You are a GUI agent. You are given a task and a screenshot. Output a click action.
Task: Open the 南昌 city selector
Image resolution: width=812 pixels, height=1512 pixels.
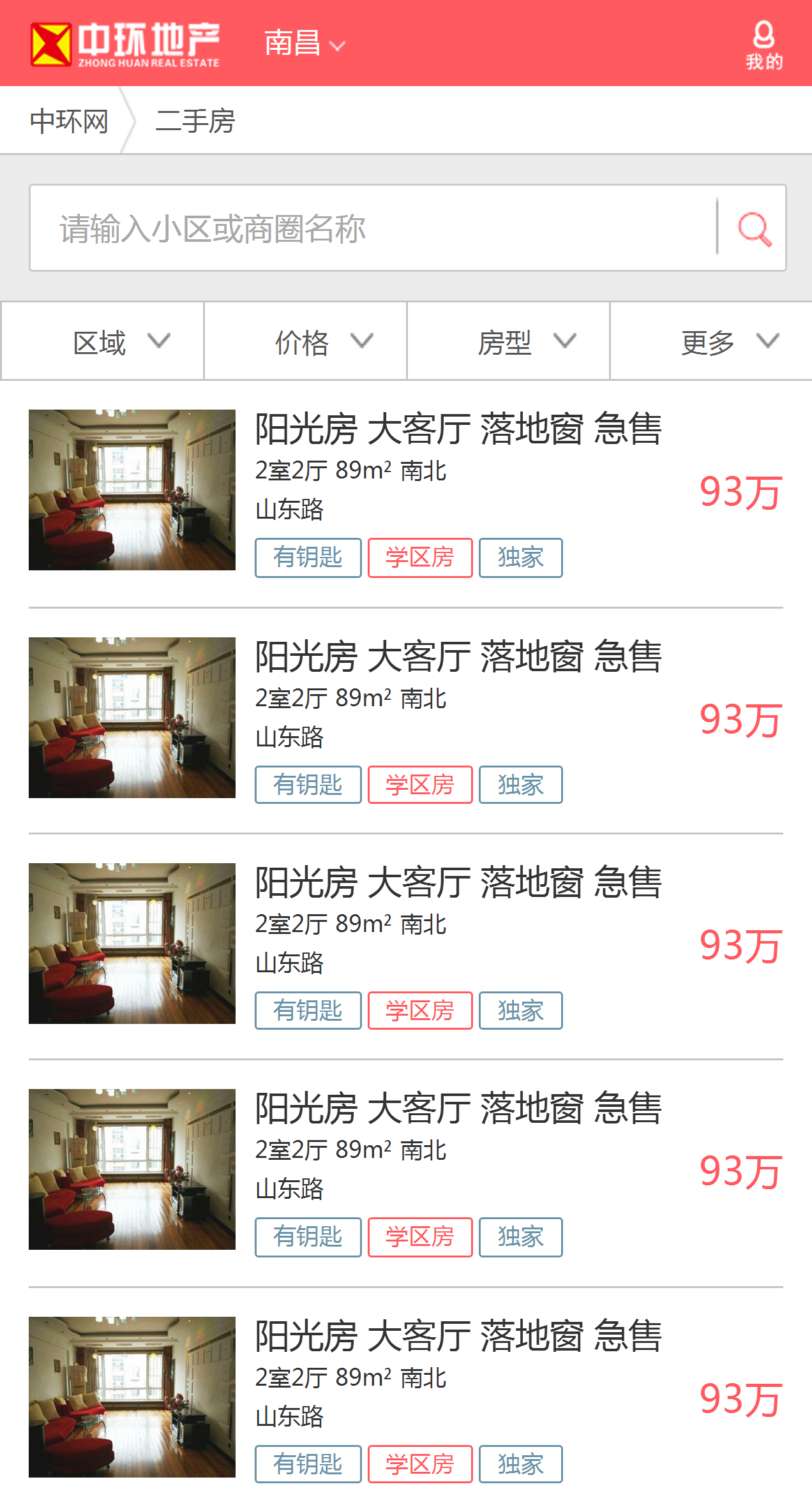point(304,44)
